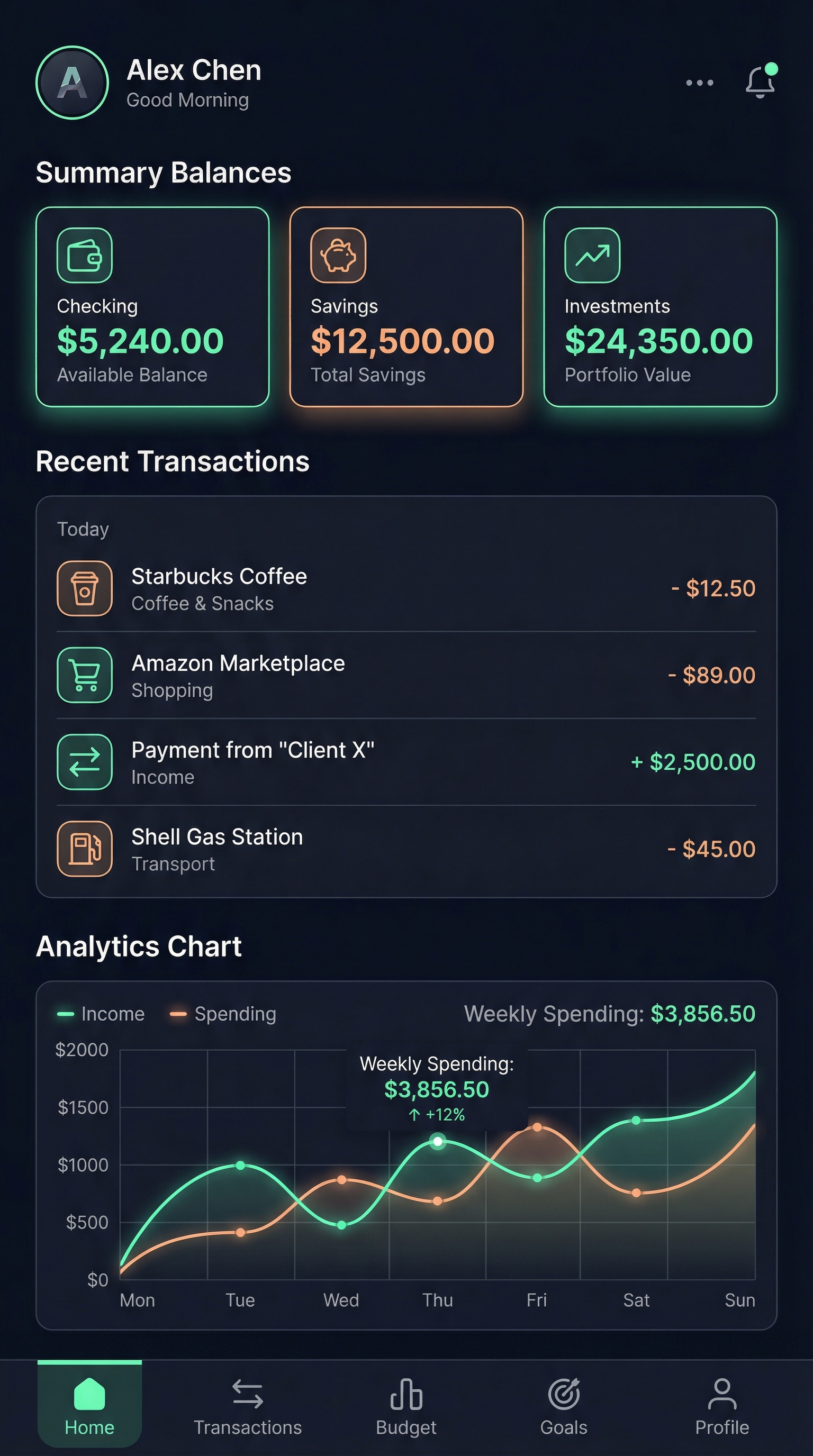View the Amazon Marketplace transaction

pyautogui.click(x=406, y=676)
